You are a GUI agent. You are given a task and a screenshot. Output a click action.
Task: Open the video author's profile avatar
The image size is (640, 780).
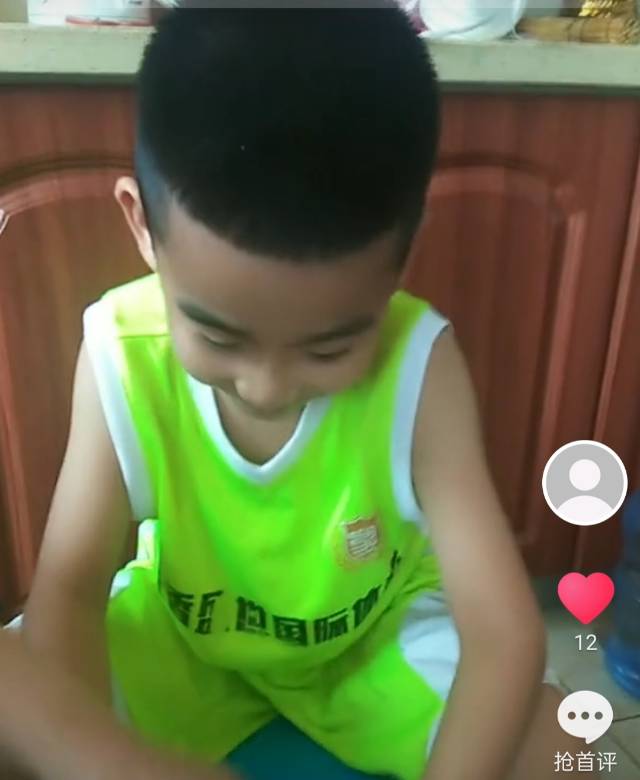coord(585,483)
